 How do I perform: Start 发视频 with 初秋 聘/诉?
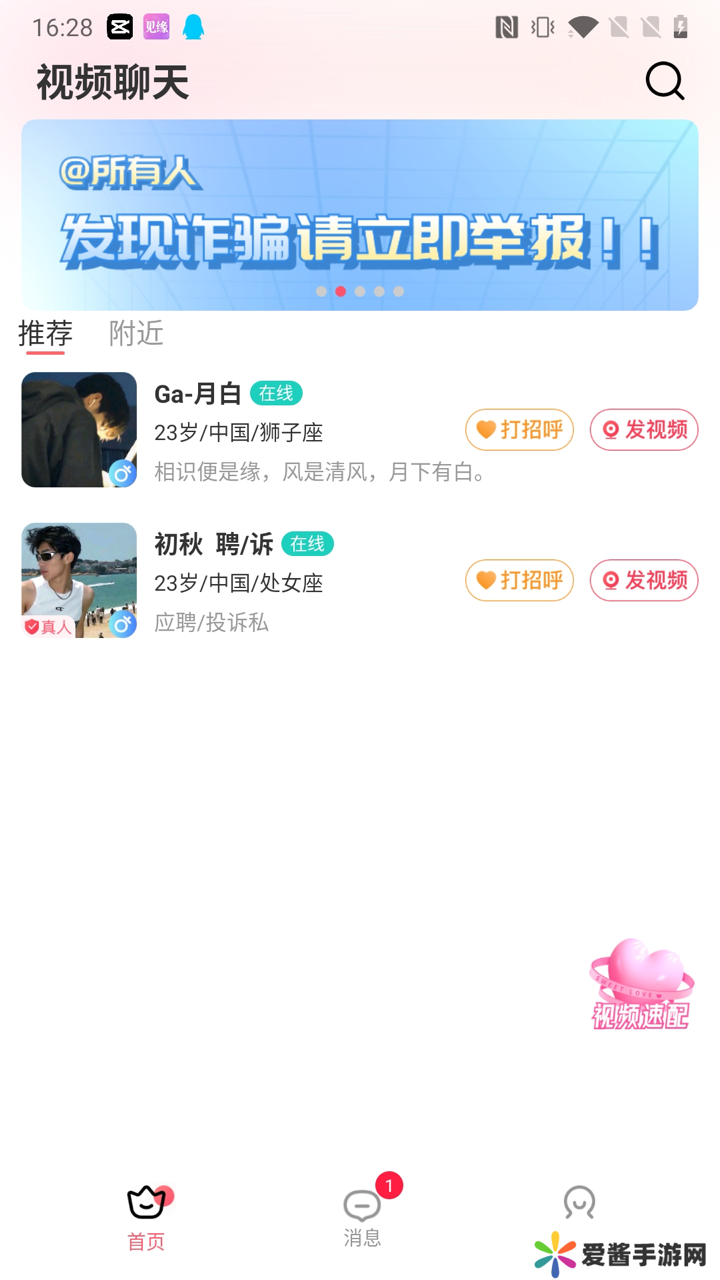[x=644, y=580]
